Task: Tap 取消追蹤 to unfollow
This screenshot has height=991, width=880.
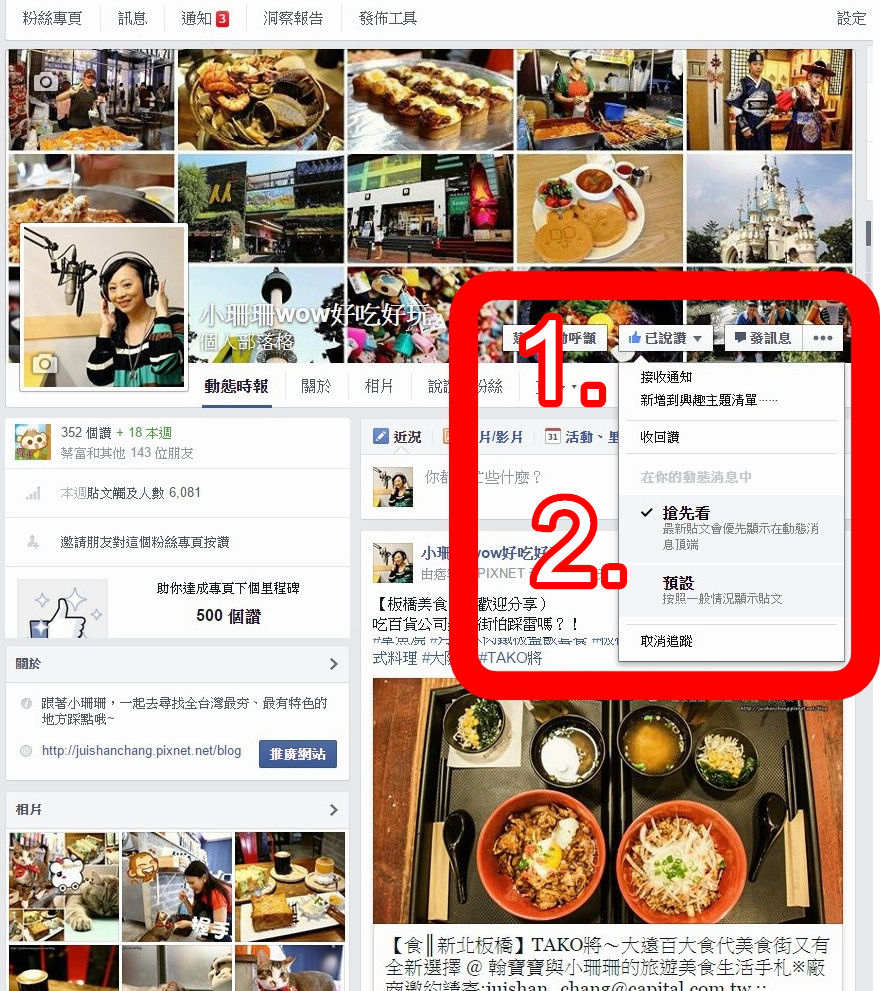Action: [x=666, y=641]
